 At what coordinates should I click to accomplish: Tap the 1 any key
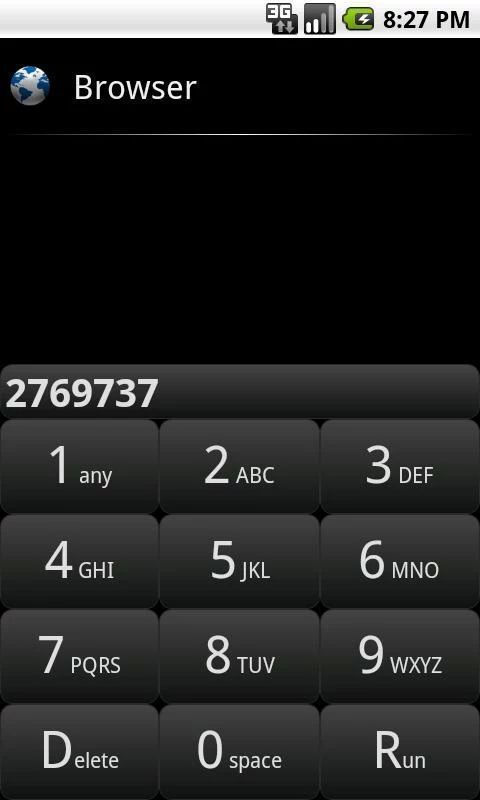click(80, 467)
